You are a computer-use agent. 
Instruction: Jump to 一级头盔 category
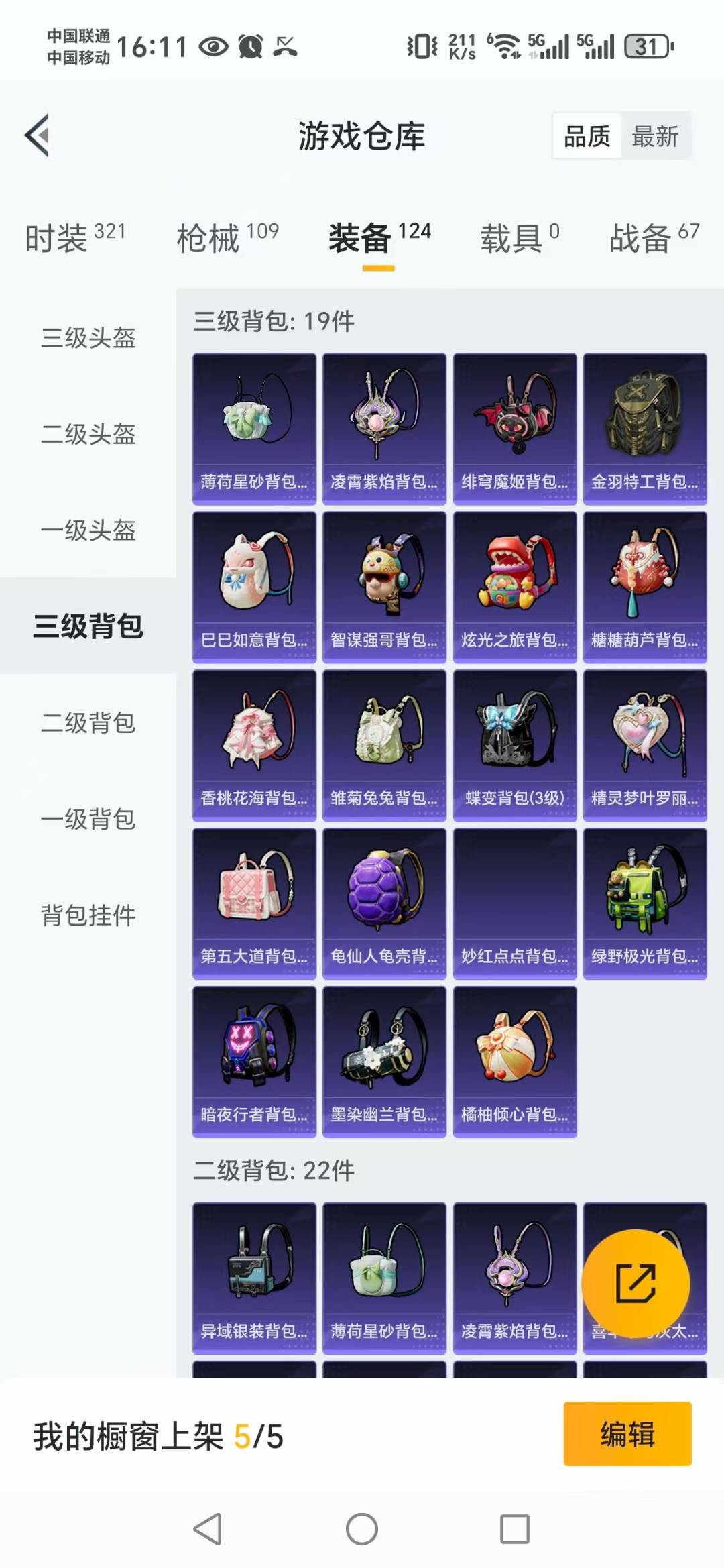[x=88, y=530]
